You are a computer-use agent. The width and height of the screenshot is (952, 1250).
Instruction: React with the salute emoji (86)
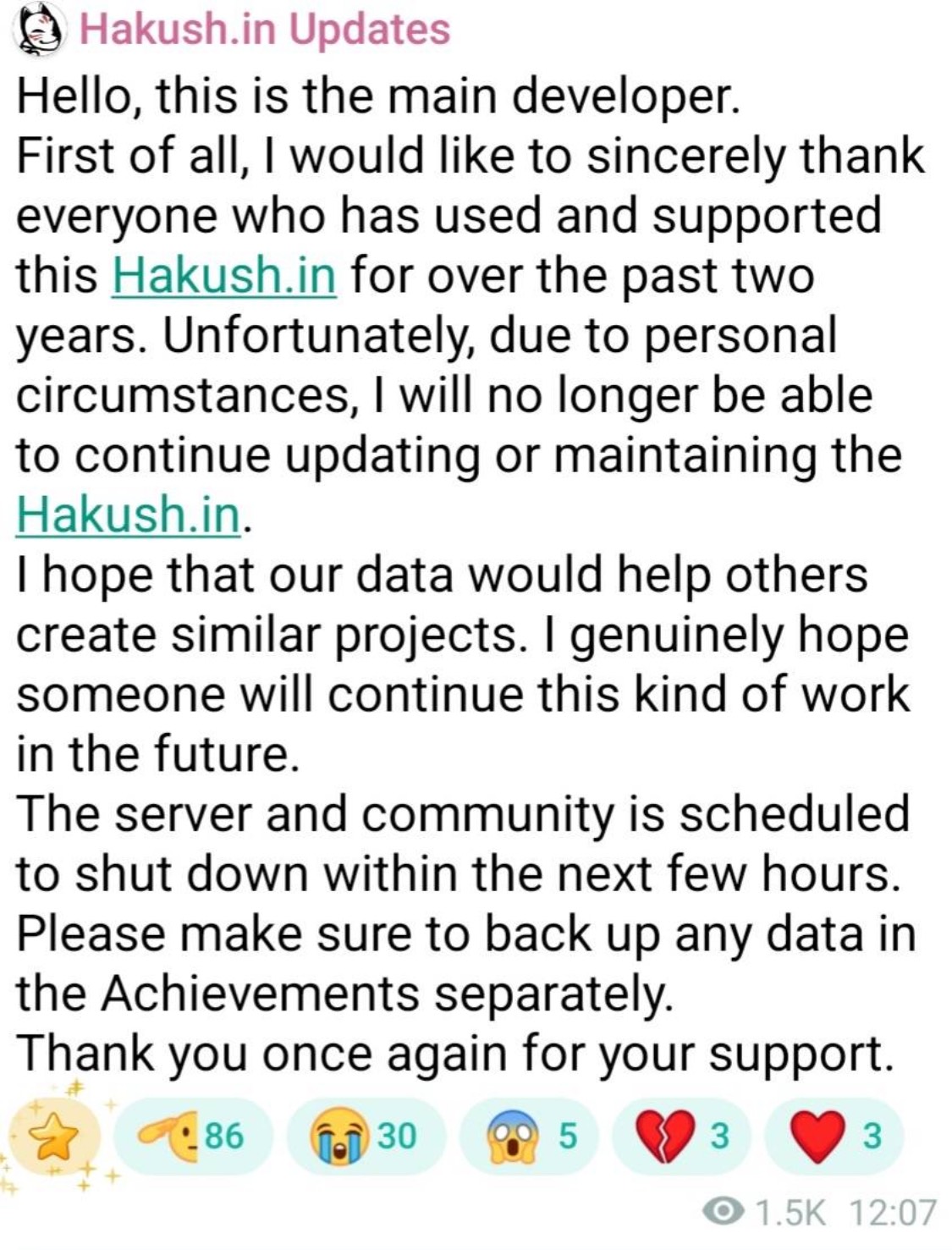point(195,1136)
